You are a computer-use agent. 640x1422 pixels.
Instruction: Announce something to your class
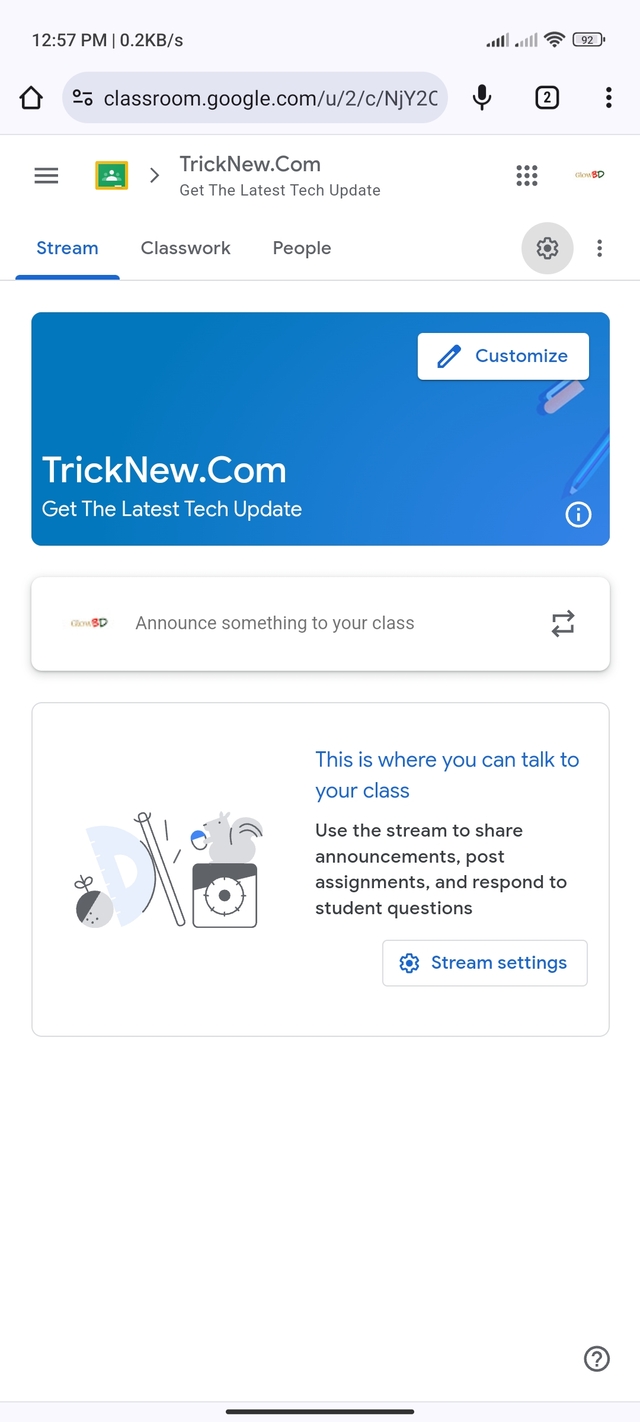coord(275,623)
